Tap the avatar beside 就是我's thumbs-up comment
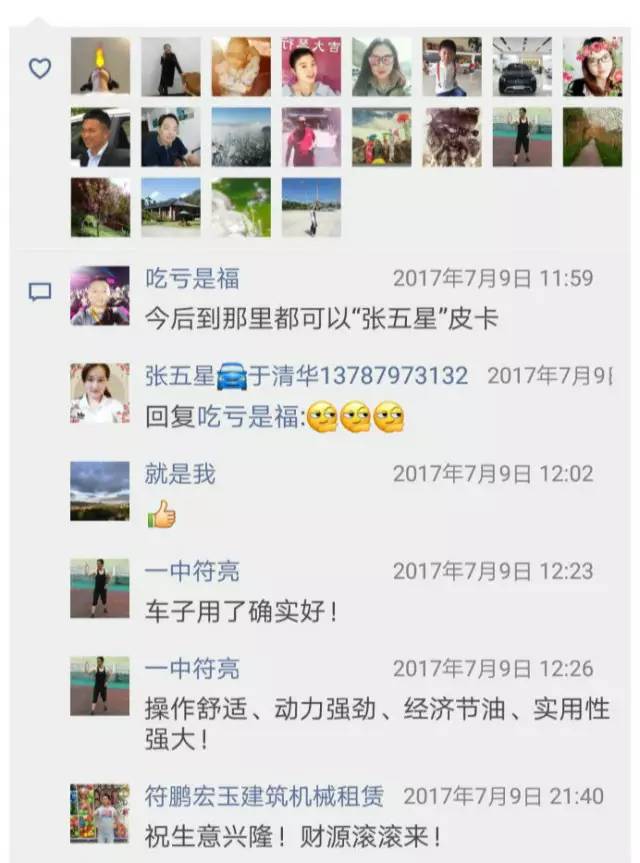 click(99, 490)
